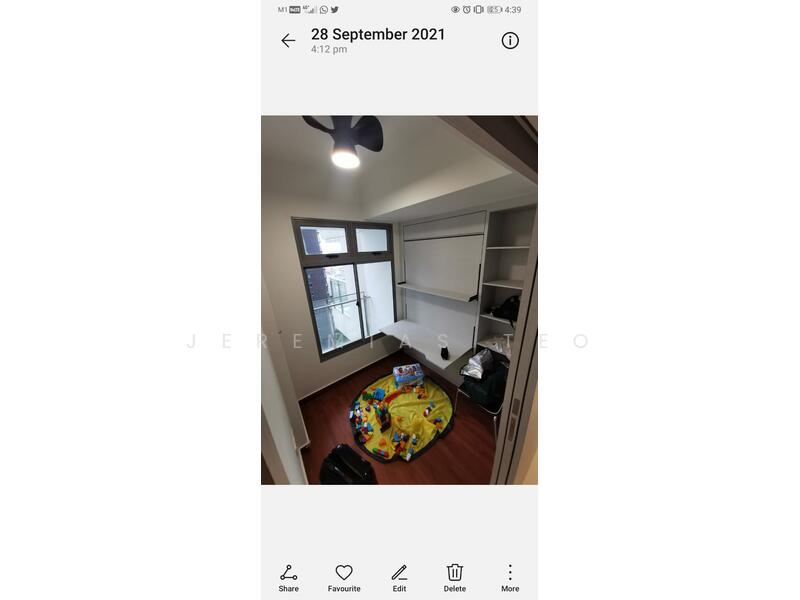The image size is (800, 600).
Task: Open photo details info icon
Action: tap(510, 41)
